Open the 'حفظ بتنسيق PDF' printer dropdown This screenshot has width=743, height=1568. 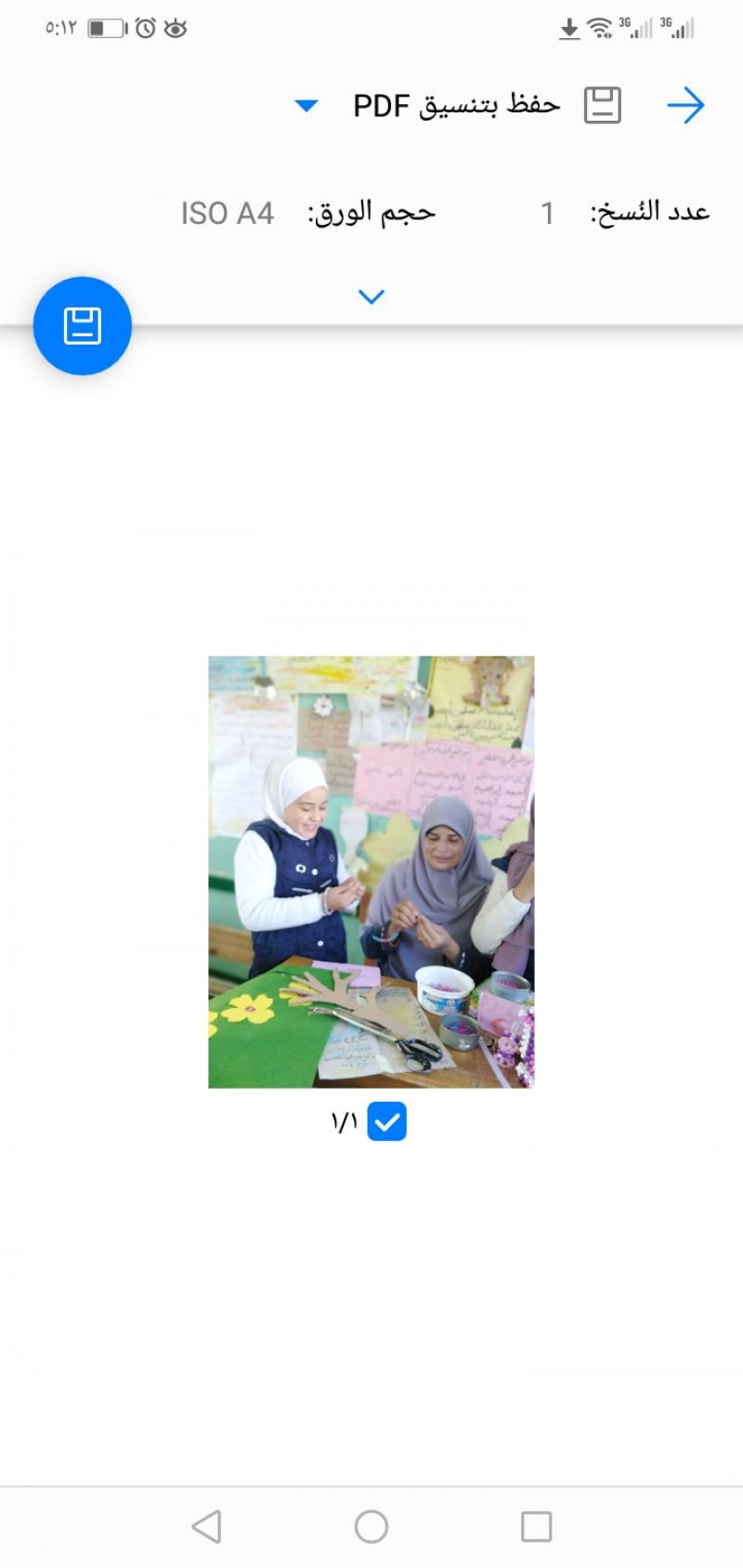(x=306, y=106)
